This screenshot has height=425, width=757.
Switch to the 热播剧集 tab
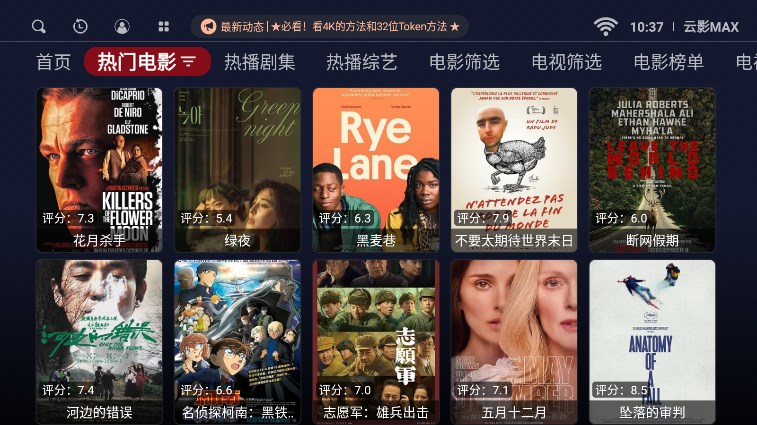(x=260, y=62)
